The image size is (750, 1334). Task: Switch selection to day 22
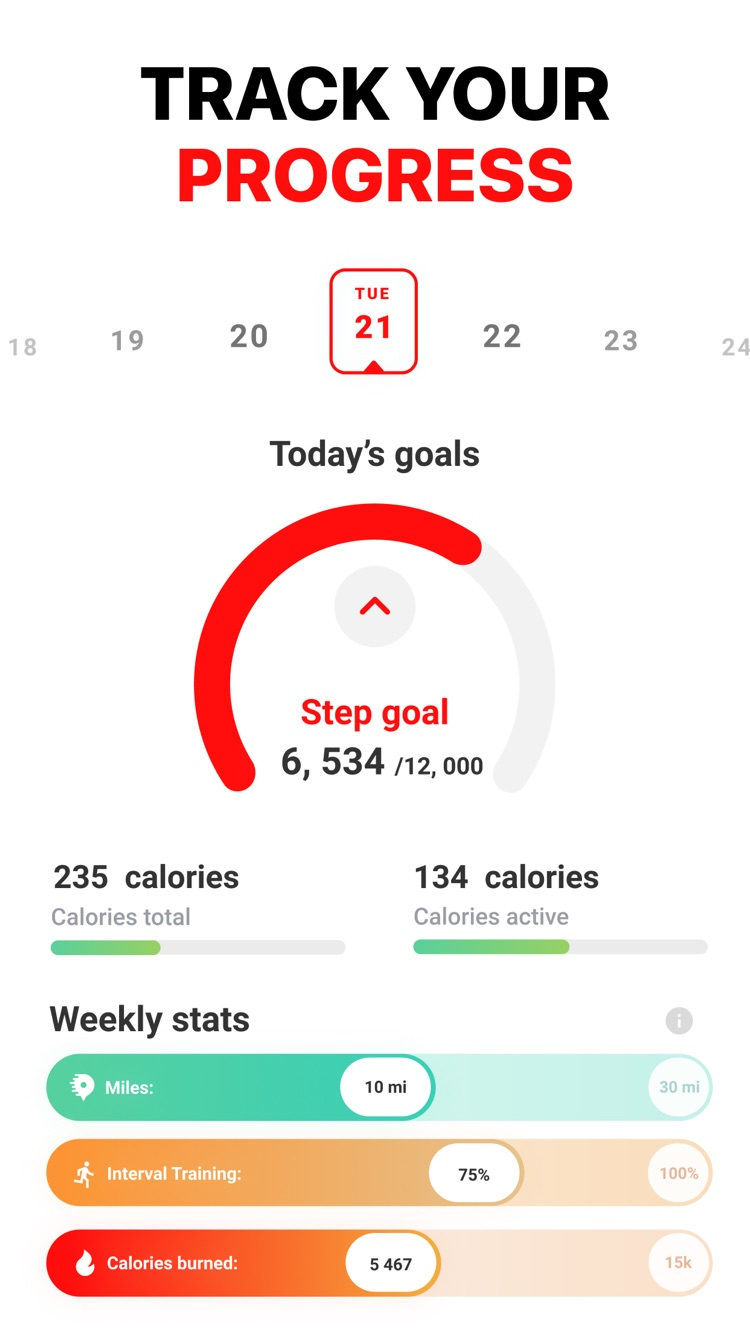click(501, 337)
